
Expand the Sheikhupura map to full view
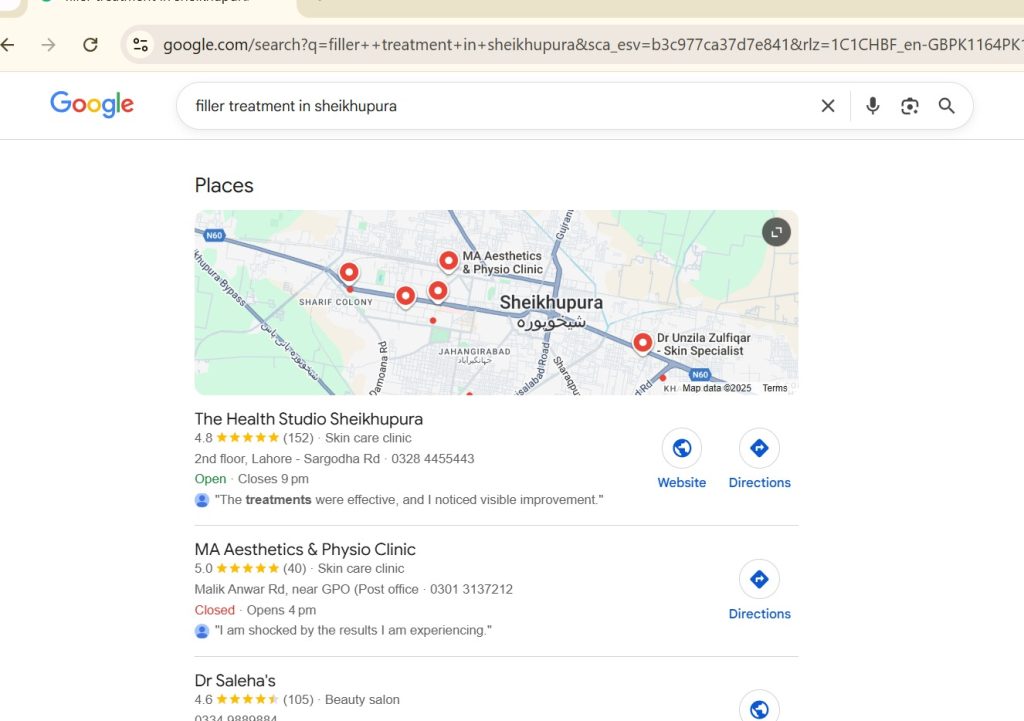(776, 233)
